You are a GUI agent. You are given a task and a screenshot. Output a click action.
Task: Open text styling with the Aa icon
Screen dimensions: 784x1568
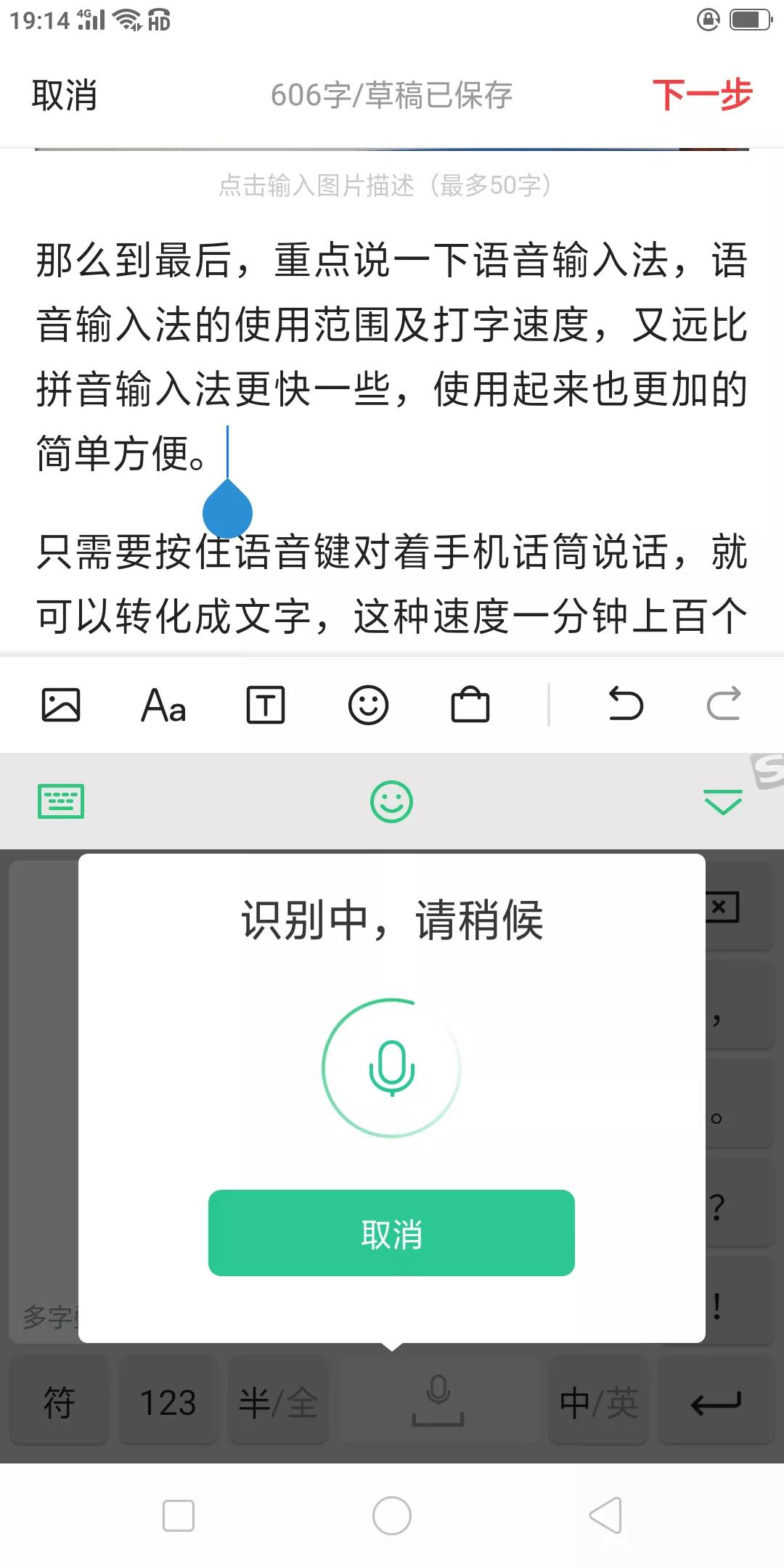(163, 704)
